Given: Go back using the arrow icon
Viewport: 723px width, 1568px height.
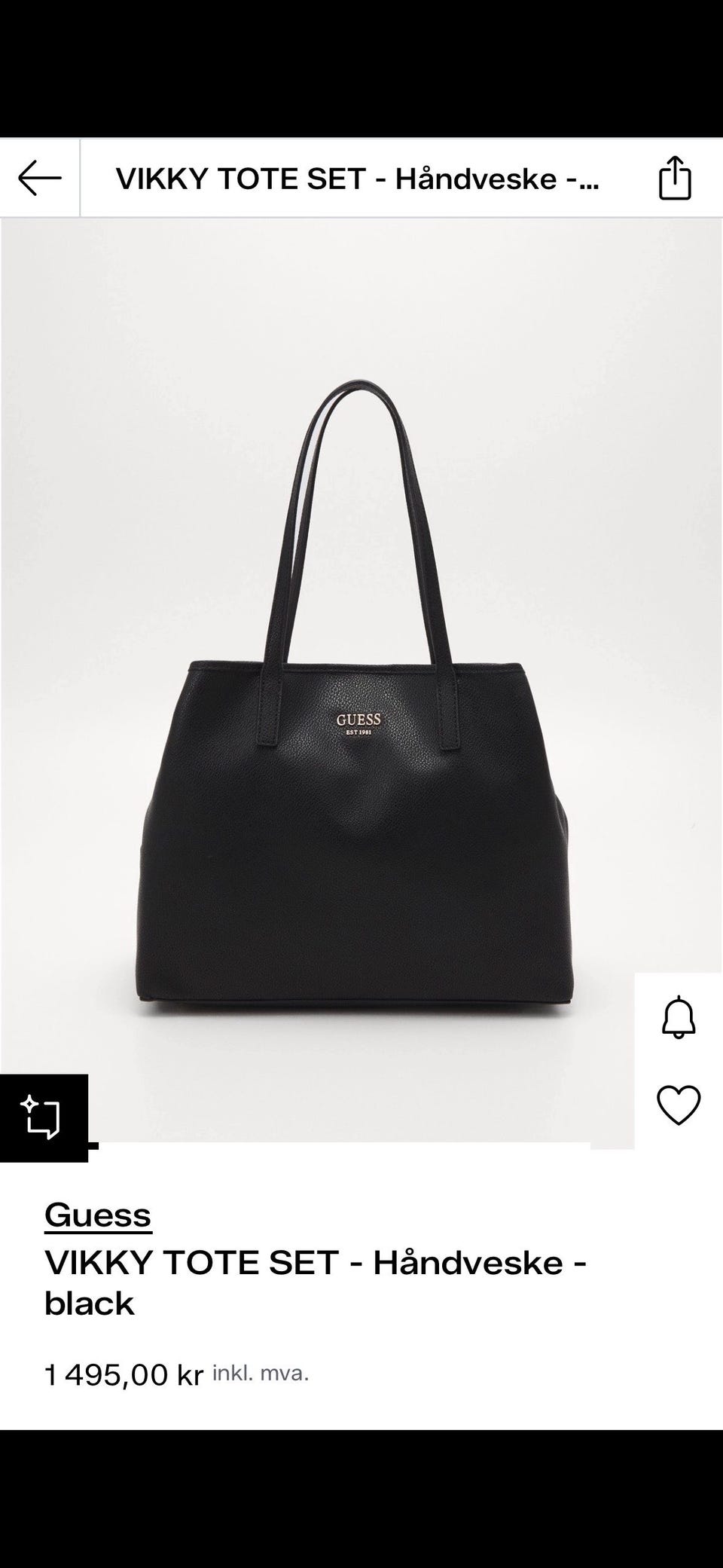Looking at the screenshot, I should tap(40, 179).
